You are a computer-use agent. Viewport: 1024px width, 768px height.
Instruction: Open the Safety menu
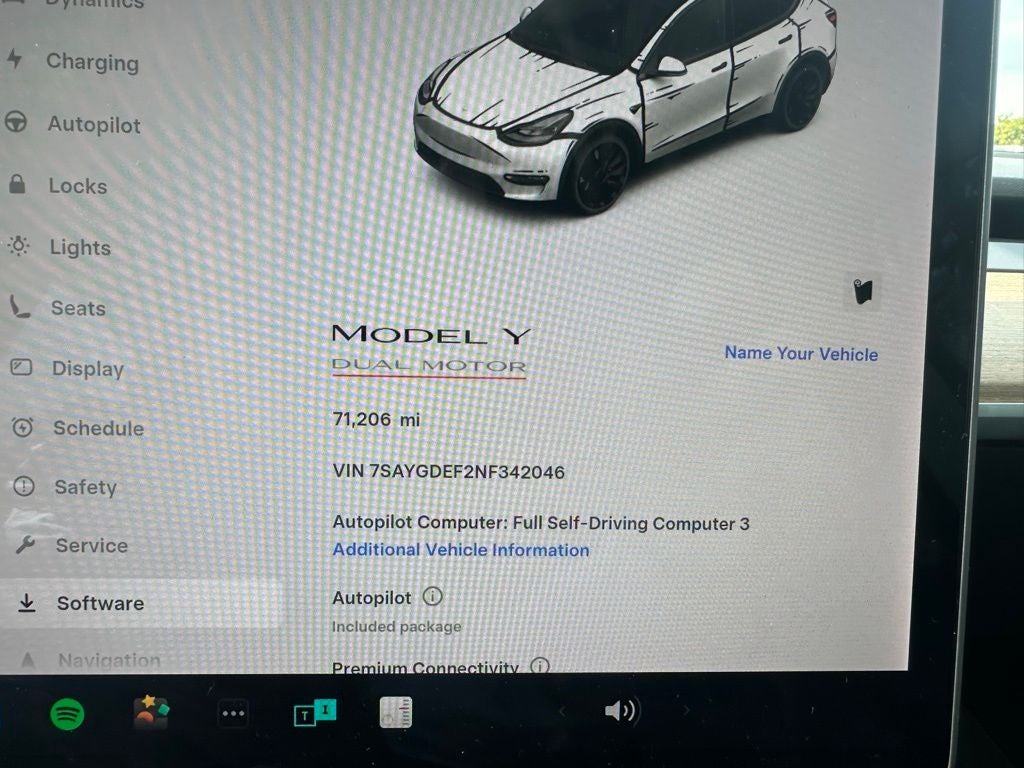tap(84, 487)
